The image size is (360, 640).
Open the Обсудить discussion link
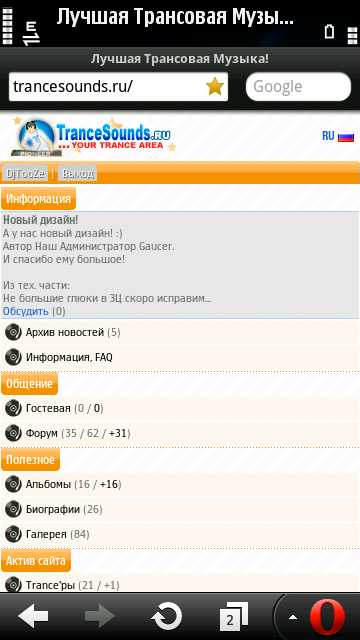click(x=26, y=311)
